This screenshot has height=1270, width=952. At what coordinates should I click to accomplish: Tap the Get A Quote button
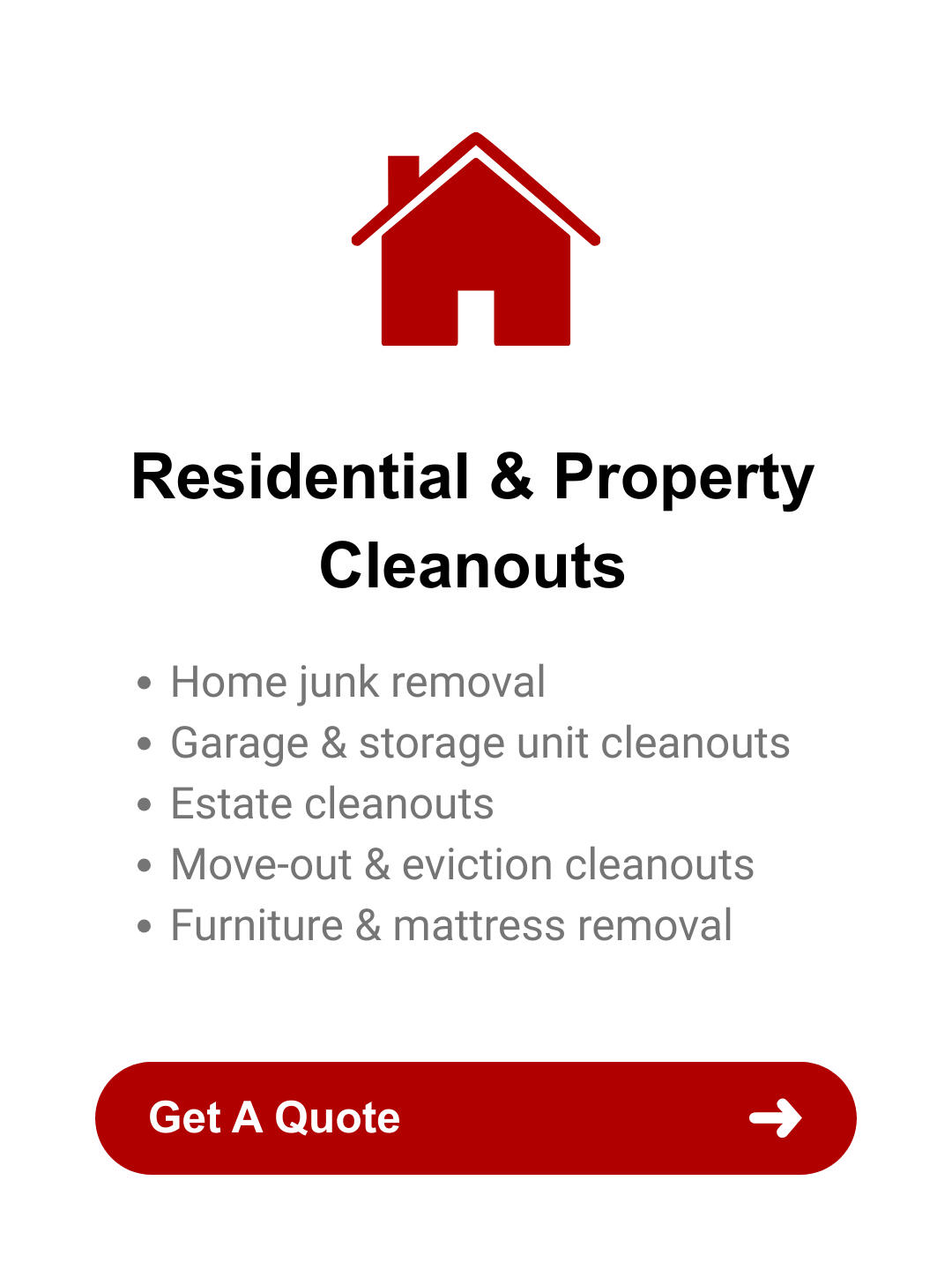(475, 1117)
